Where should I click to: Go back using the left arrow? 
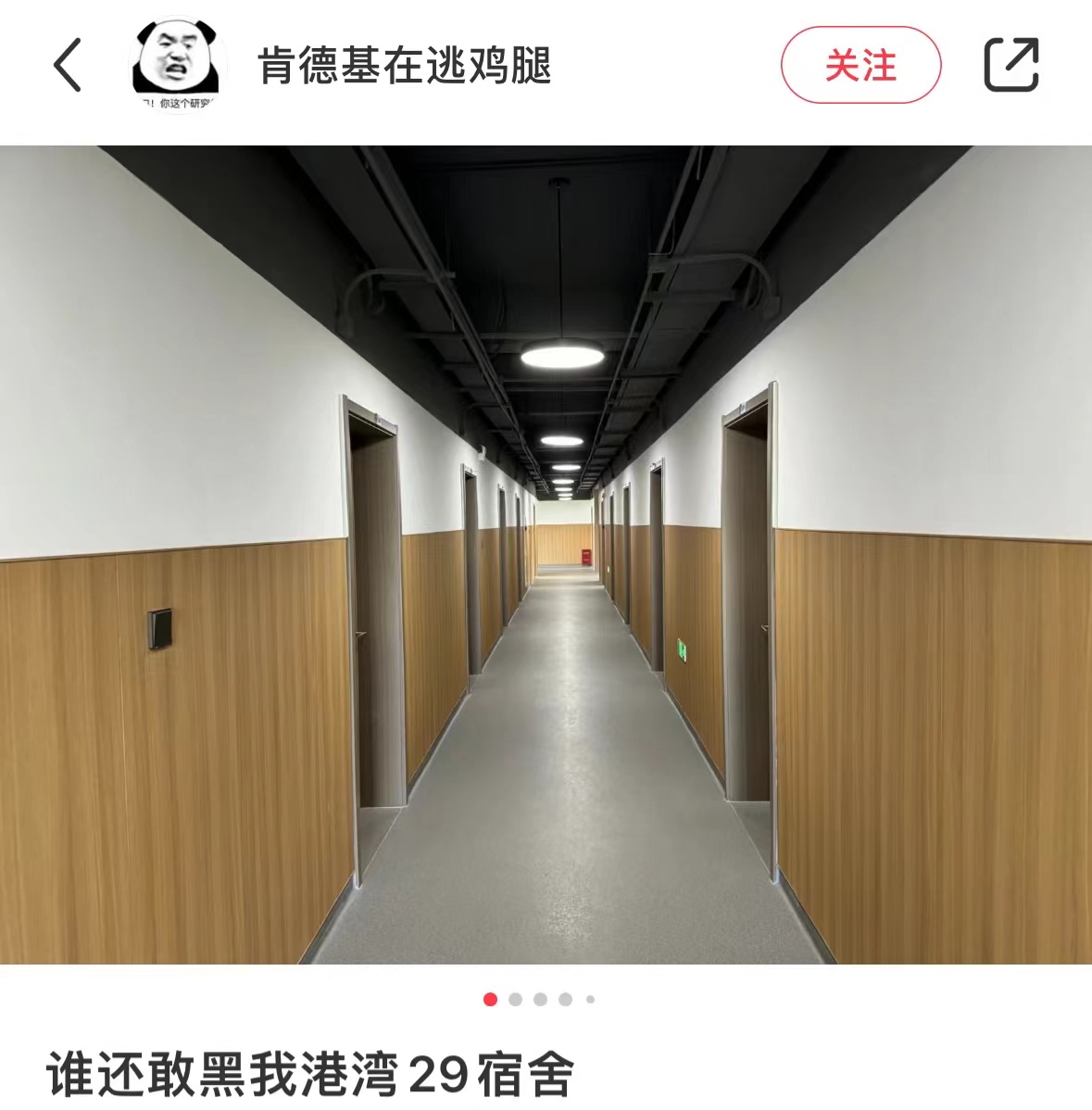pyautogui.click(x=68, y=65)
